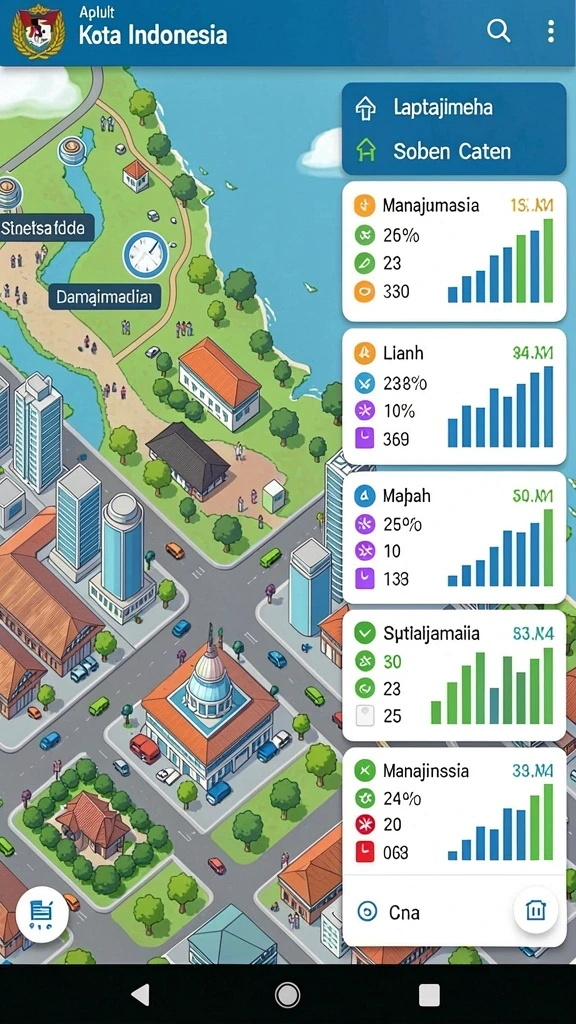
Task: Go back with the system back button
Action: click(x=140, y=995)
